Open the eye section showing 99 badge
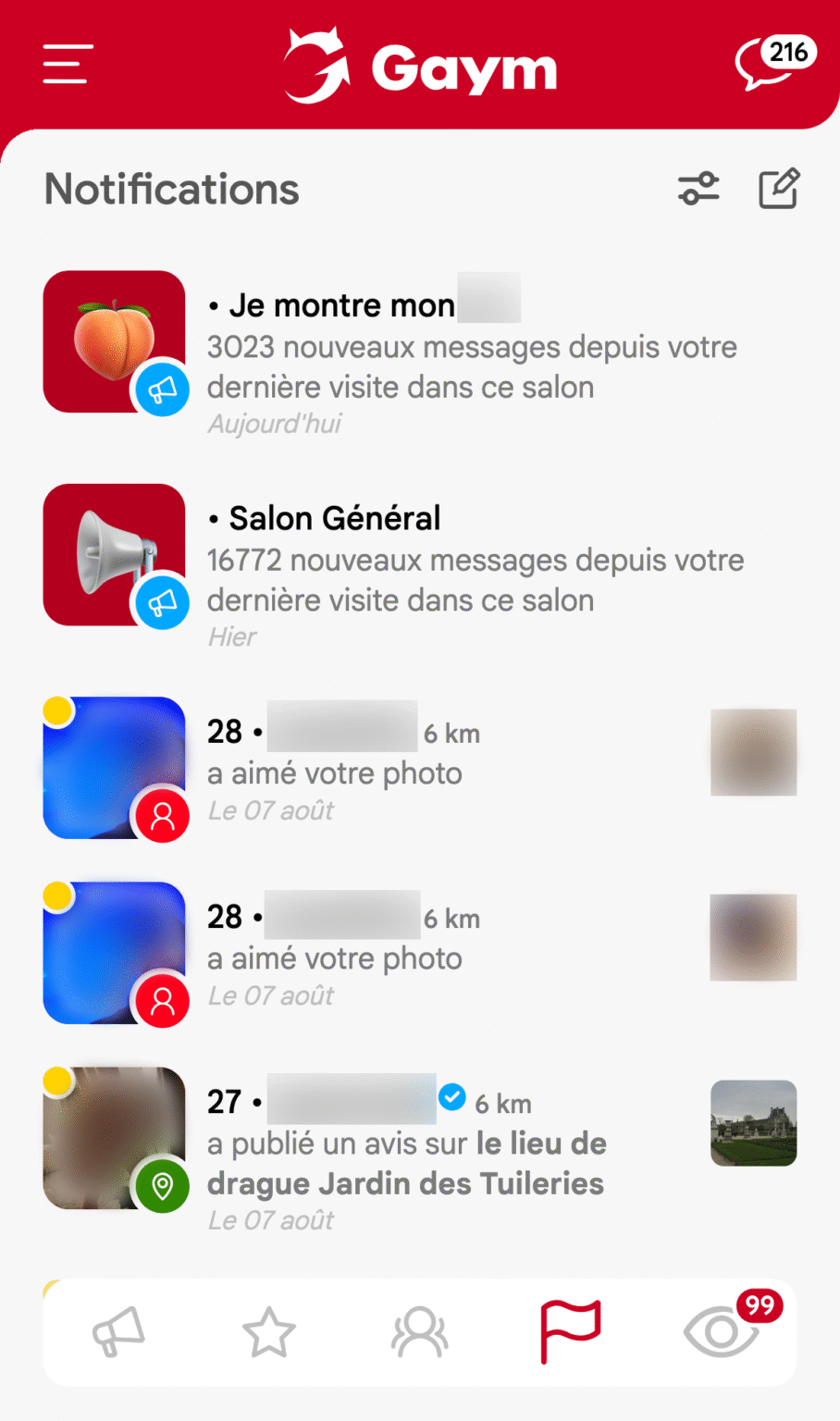840x1421 pixels. [x=721, y=1332]
